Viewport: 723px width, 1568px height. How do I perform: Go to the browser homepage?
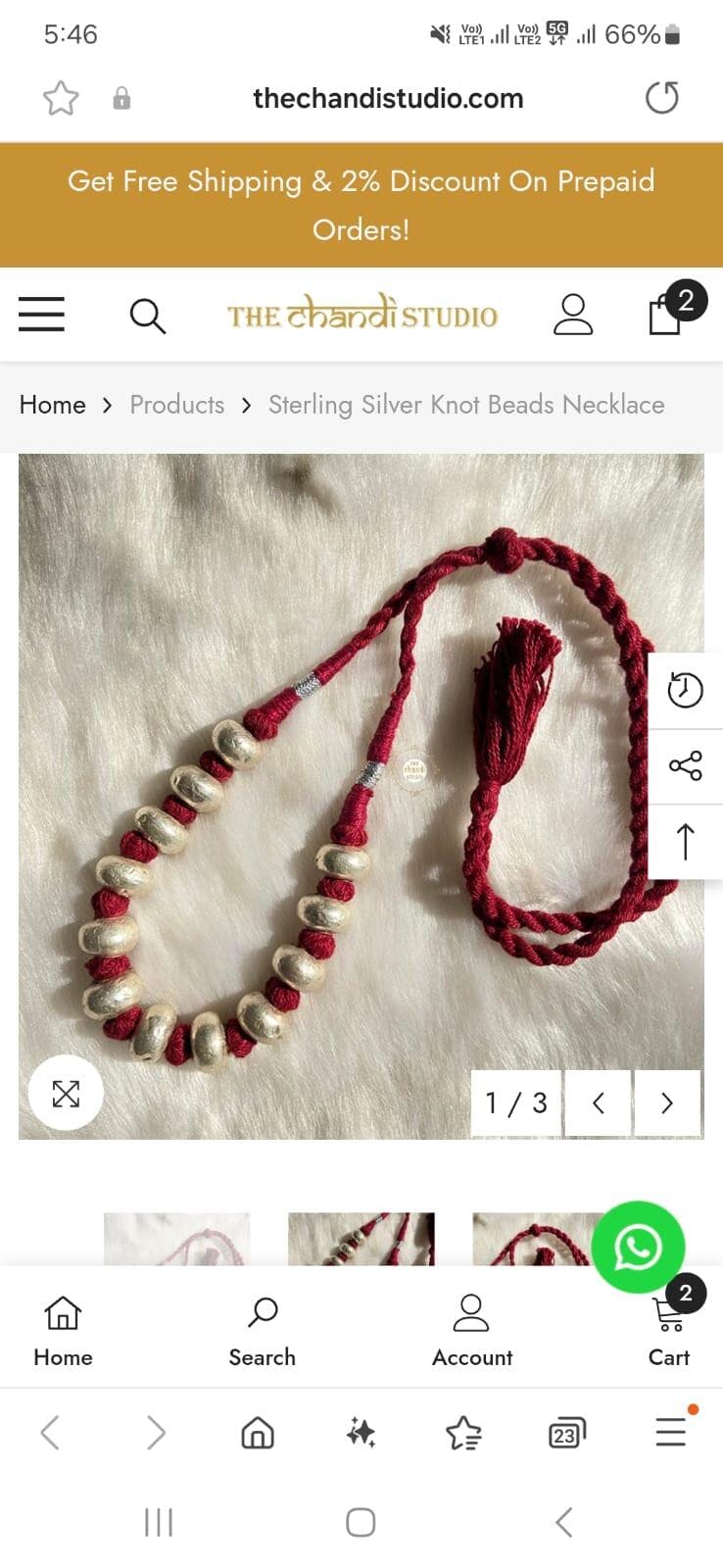pos(258,1434)
